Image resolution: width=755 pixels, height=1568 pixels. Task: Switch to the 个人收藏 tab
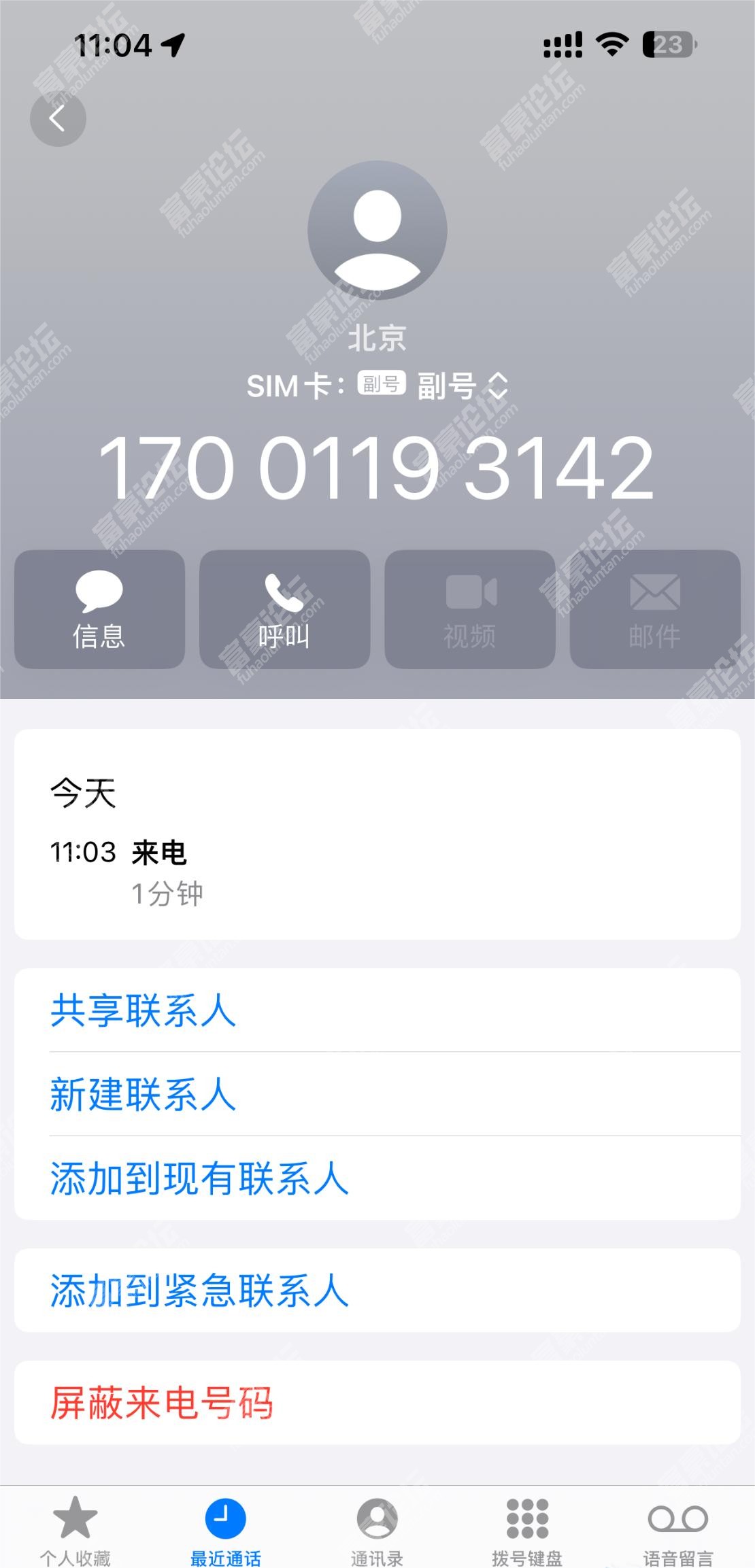75,1530
